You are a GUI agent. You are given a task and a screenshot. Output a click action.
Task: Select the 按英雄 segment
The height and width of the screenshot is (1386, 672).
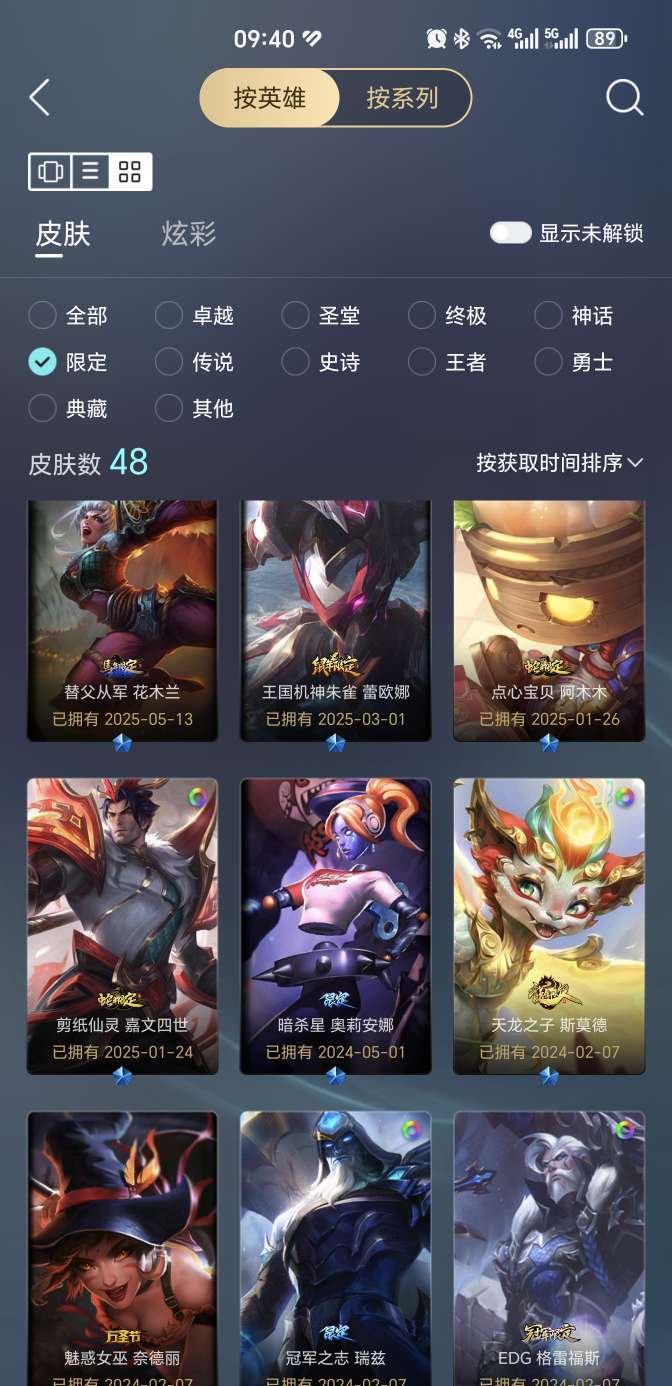[x=270, y=98]
